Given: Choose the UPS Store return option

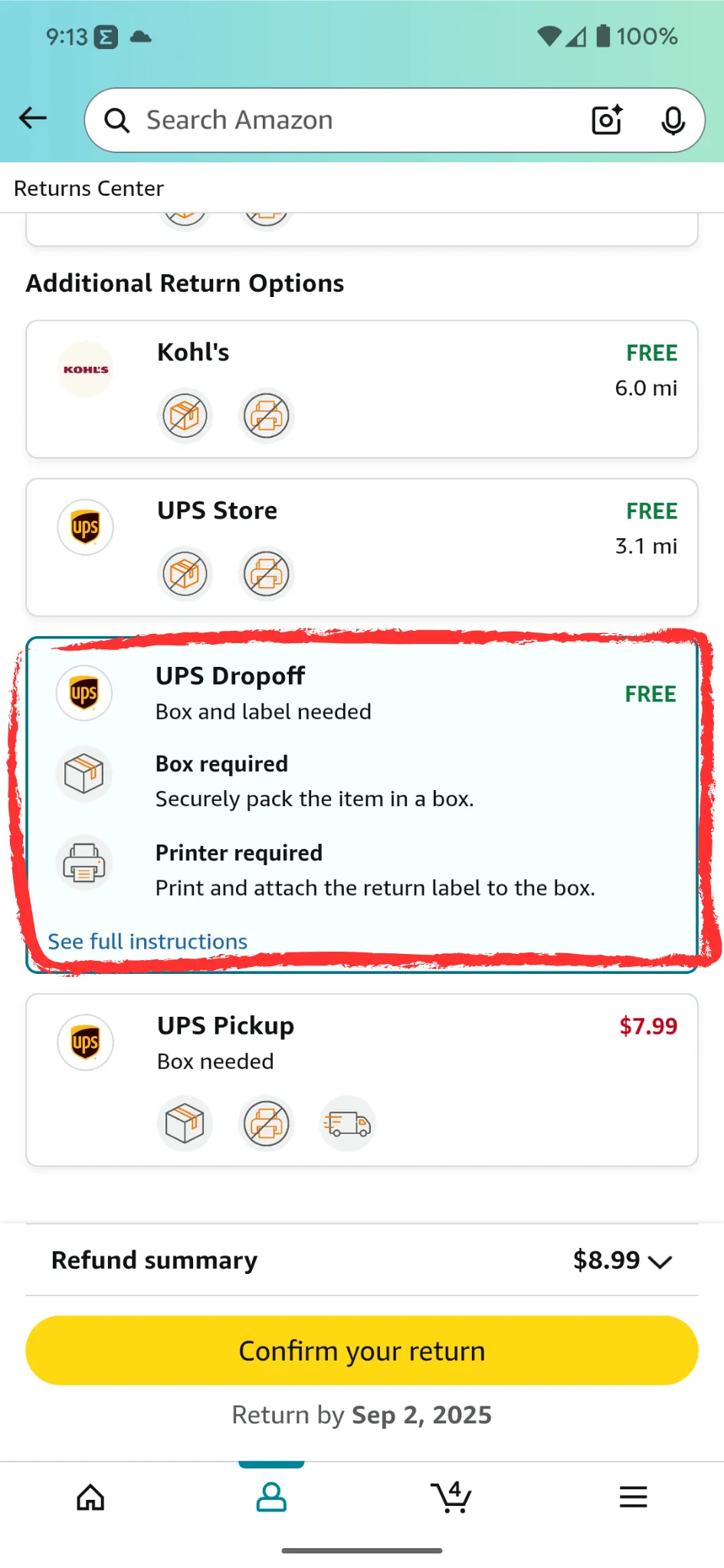Looking at the screenshot, I should [362, 547].
